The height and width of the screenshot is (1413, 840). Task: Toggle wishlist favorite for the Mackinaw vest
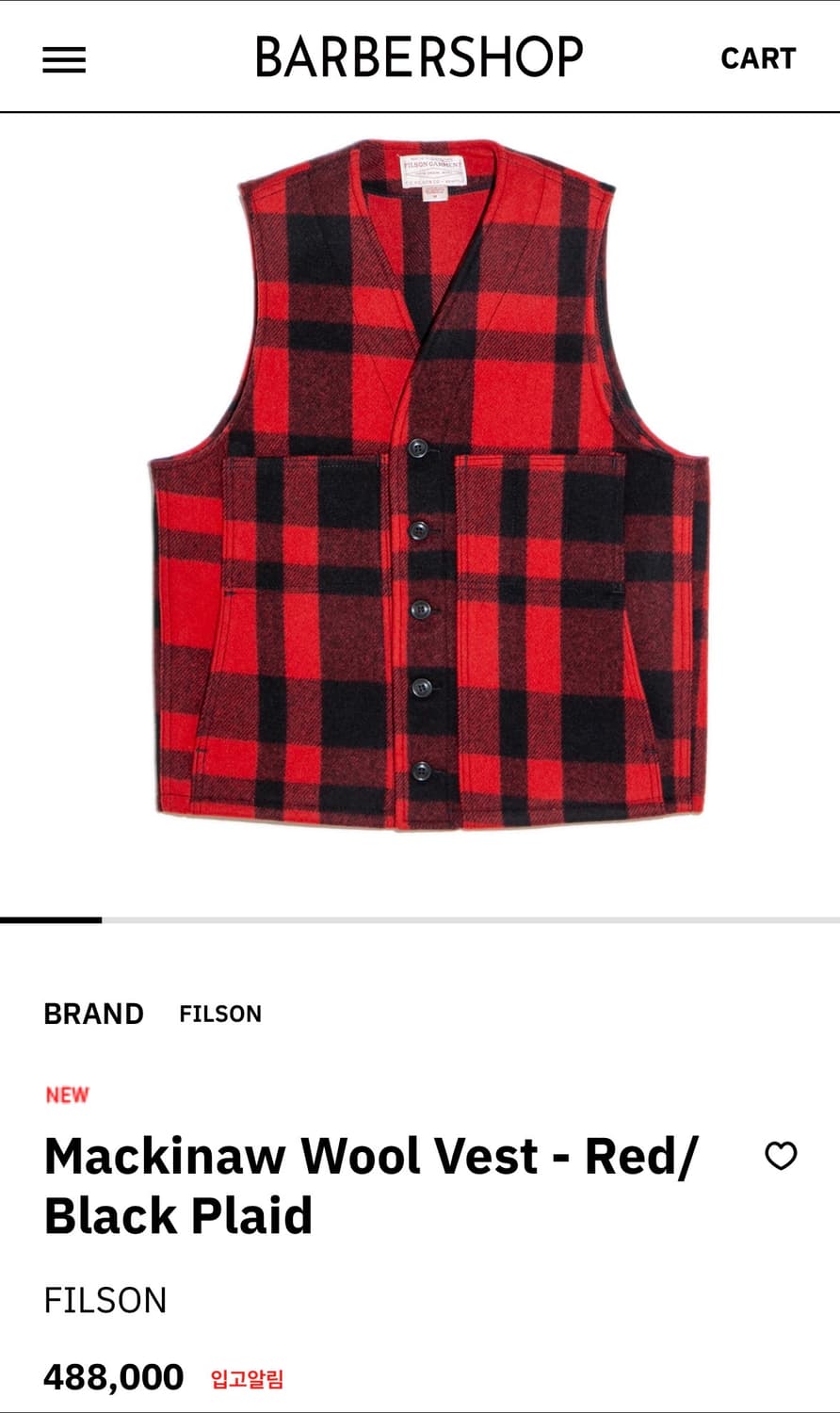(782, 1157)
